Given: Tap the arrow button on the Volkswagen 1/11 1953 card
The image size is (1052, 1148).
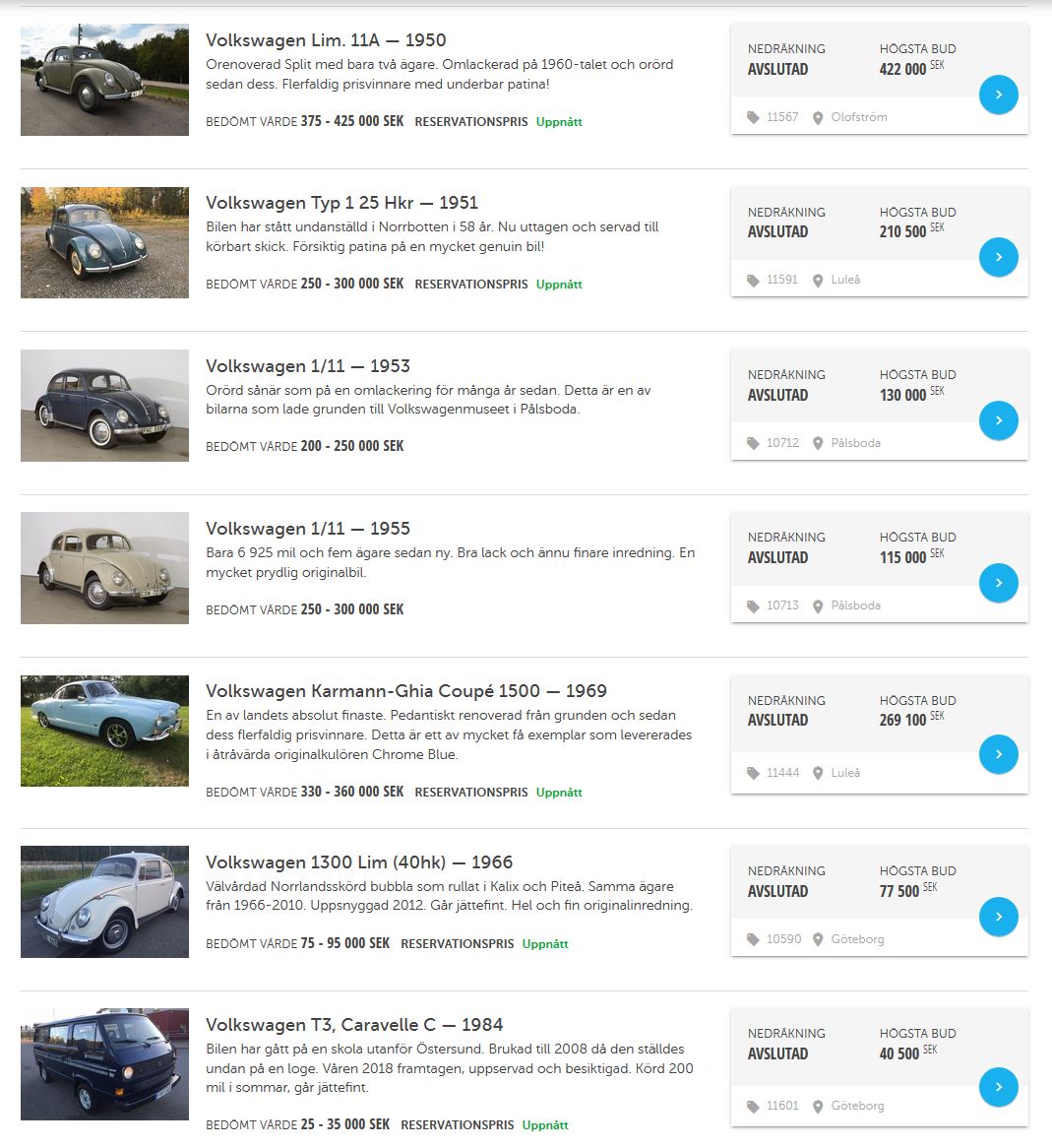Looking at the screenshot, I should (x=998, y=420).
